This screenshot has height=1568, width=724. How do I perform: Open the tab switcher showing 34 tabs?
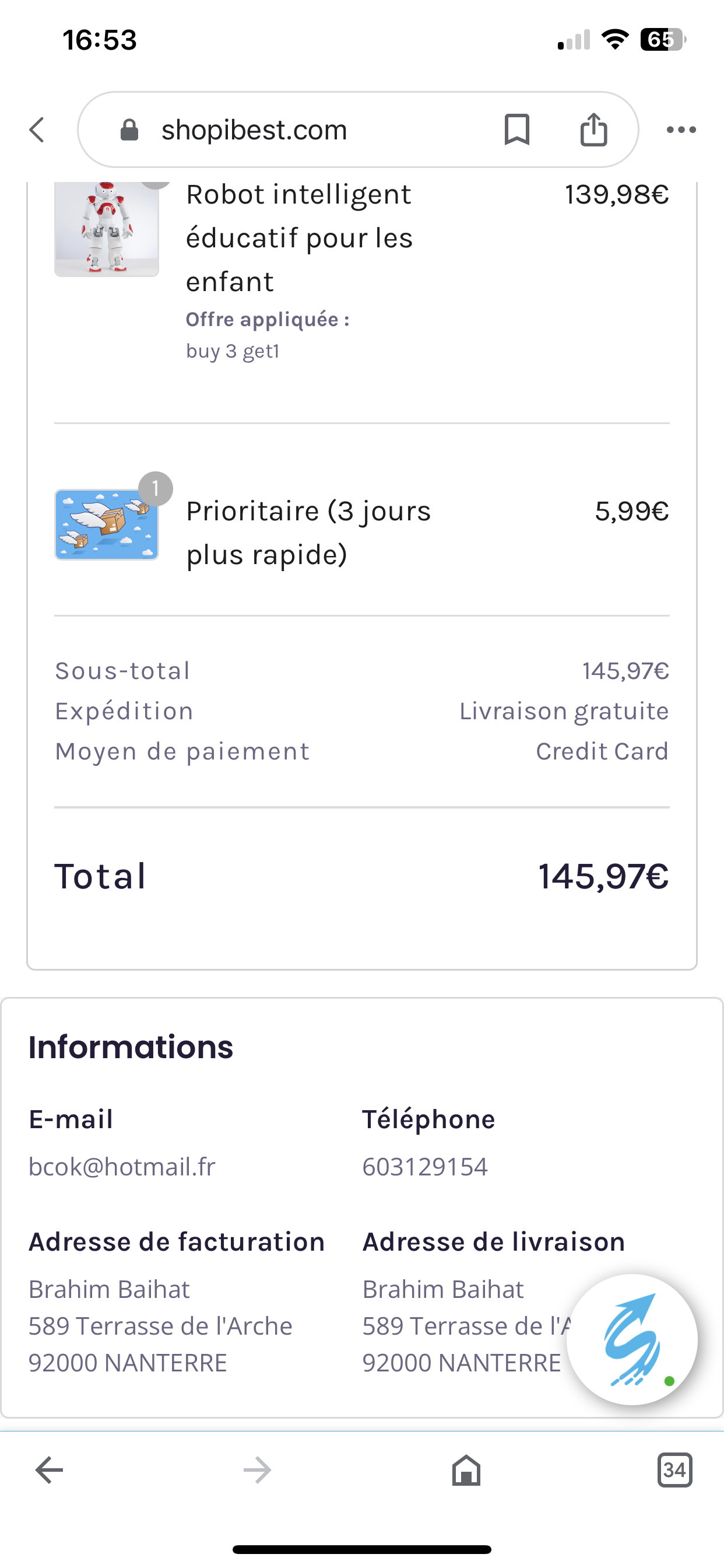pos(674,1471)
